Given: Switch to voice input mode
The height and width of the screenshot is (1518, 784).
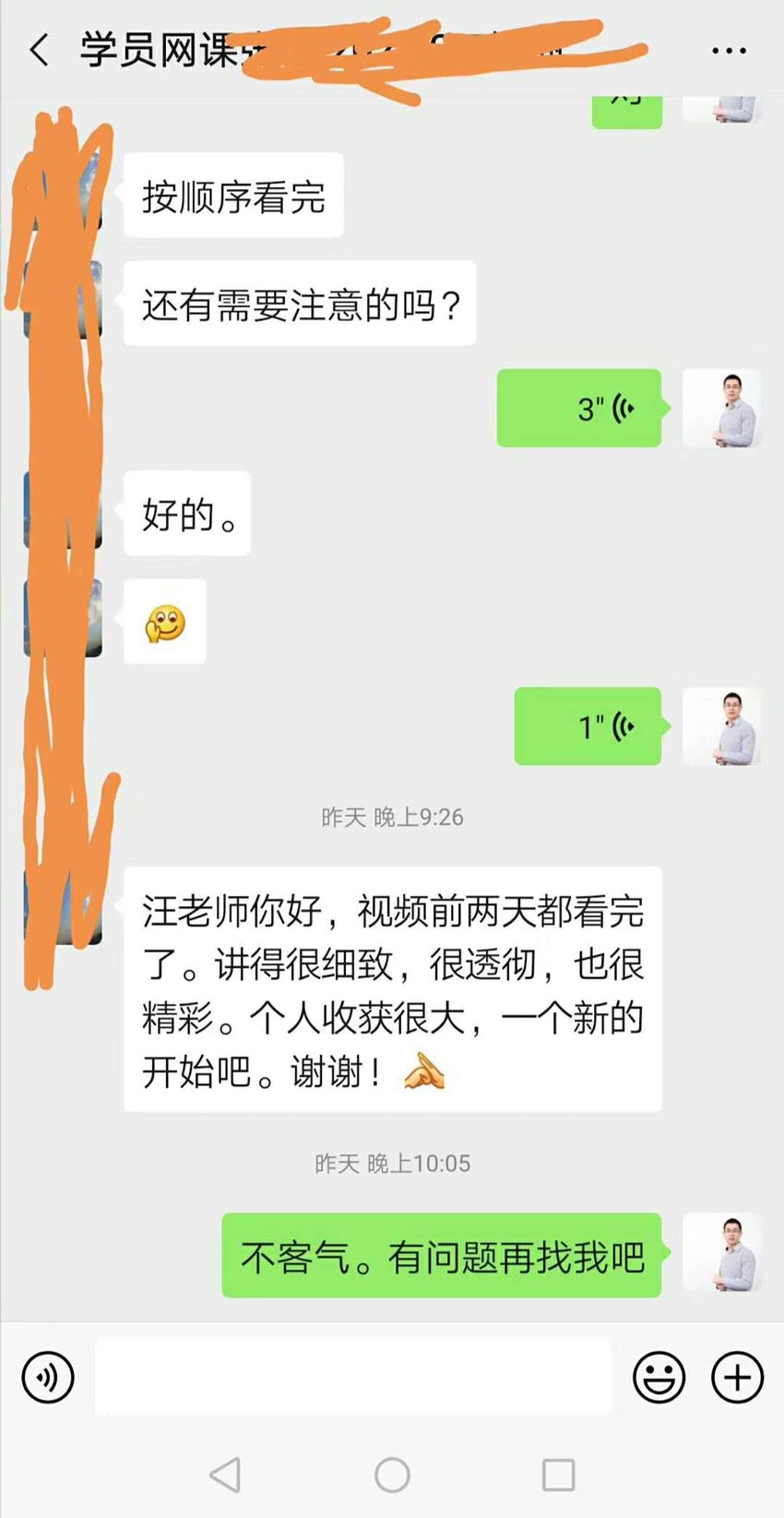Looking at the screenshot, I should click(x=48, y=1378).
